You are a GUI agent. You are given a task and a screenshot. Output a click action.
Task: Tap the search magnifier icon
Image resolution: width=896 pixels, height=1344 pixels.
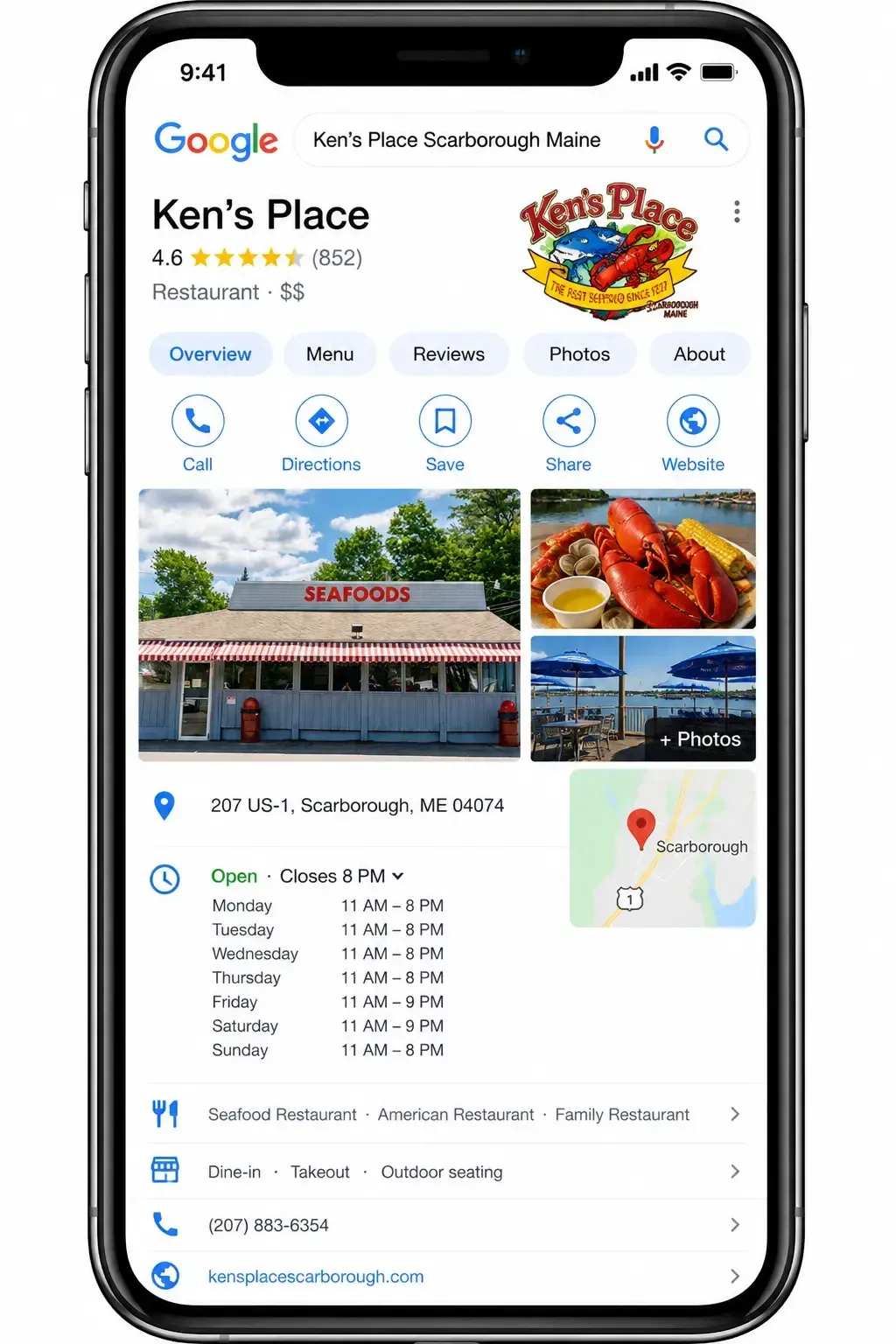pyautogui.click(x=716, y=139)
